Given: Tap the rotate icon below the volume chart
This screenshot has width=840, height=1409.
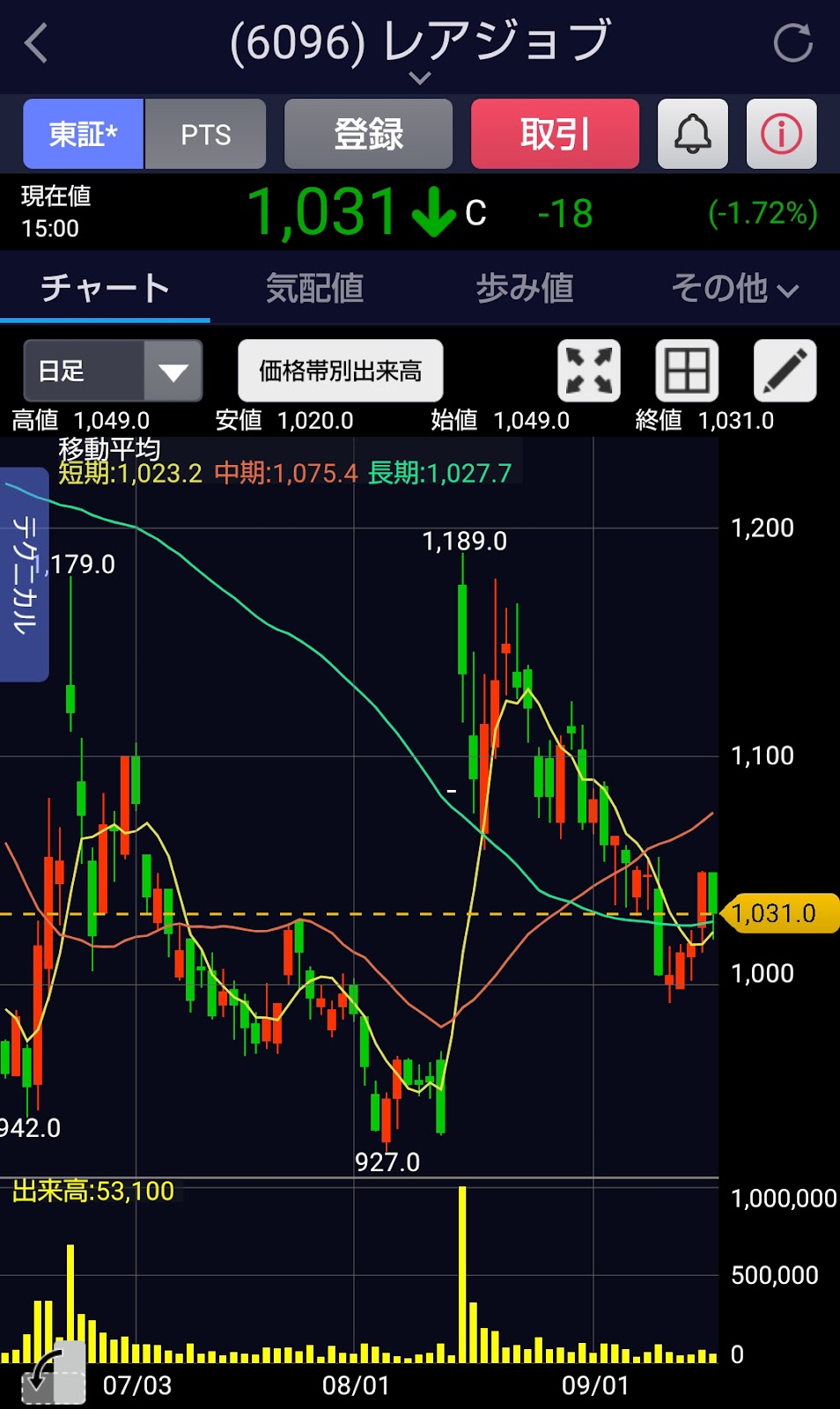Looking at the screenshot, I should point(53,1373).
